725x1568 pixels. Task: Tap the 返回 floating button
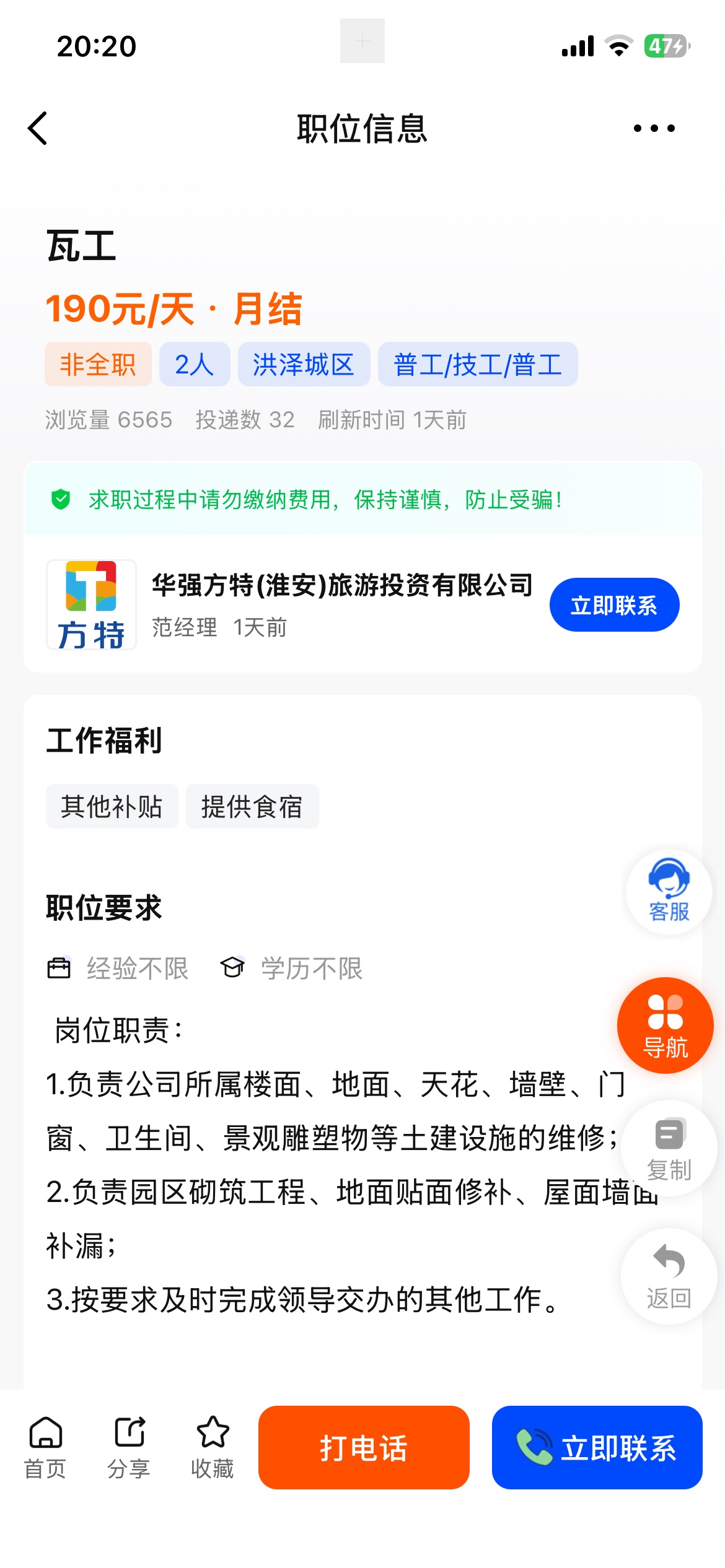point(669,1277)
